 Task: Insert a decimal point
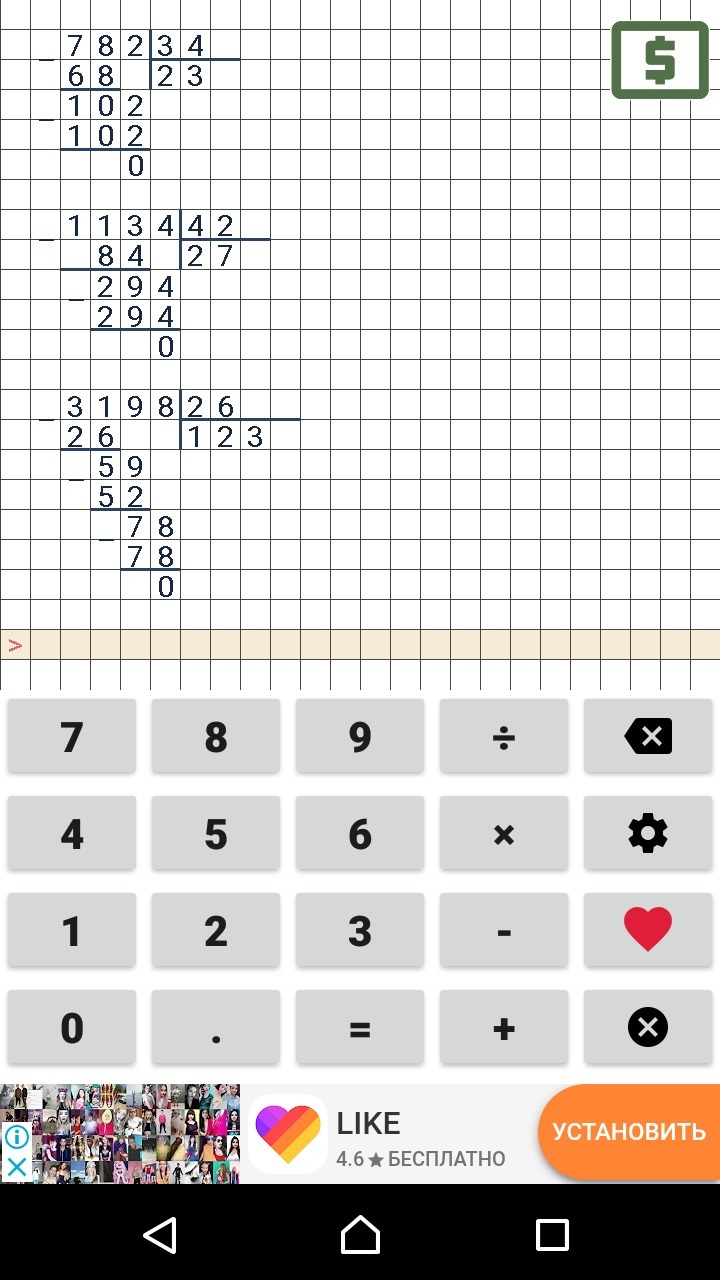pyautogui.click(x=216, y=1028)
